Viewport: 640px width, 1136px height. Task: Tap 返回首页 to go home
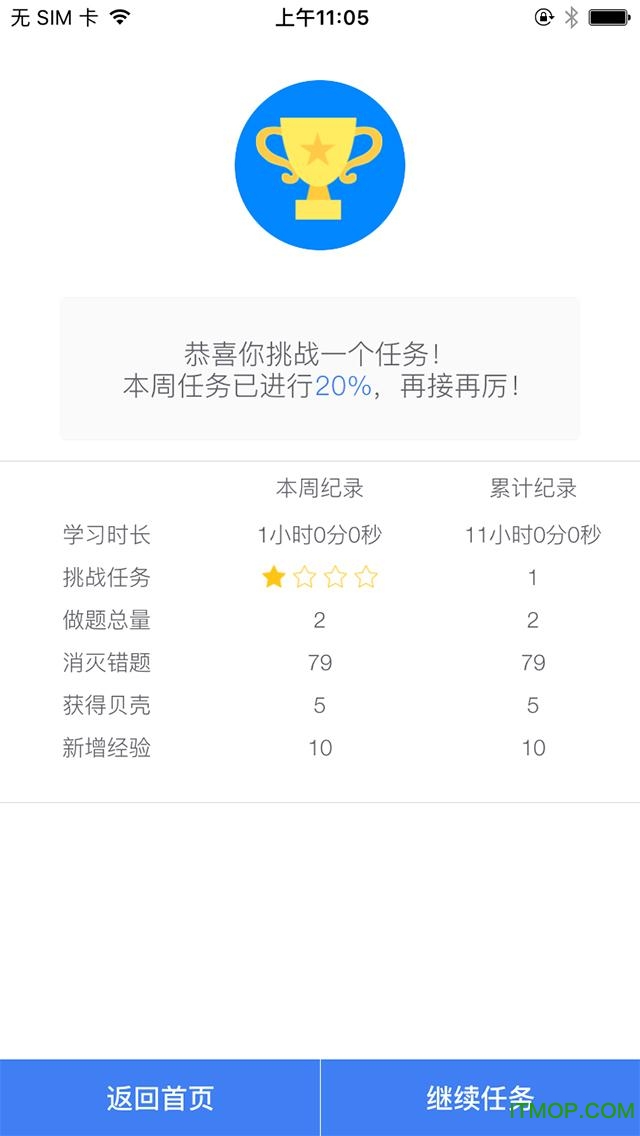159,1098
